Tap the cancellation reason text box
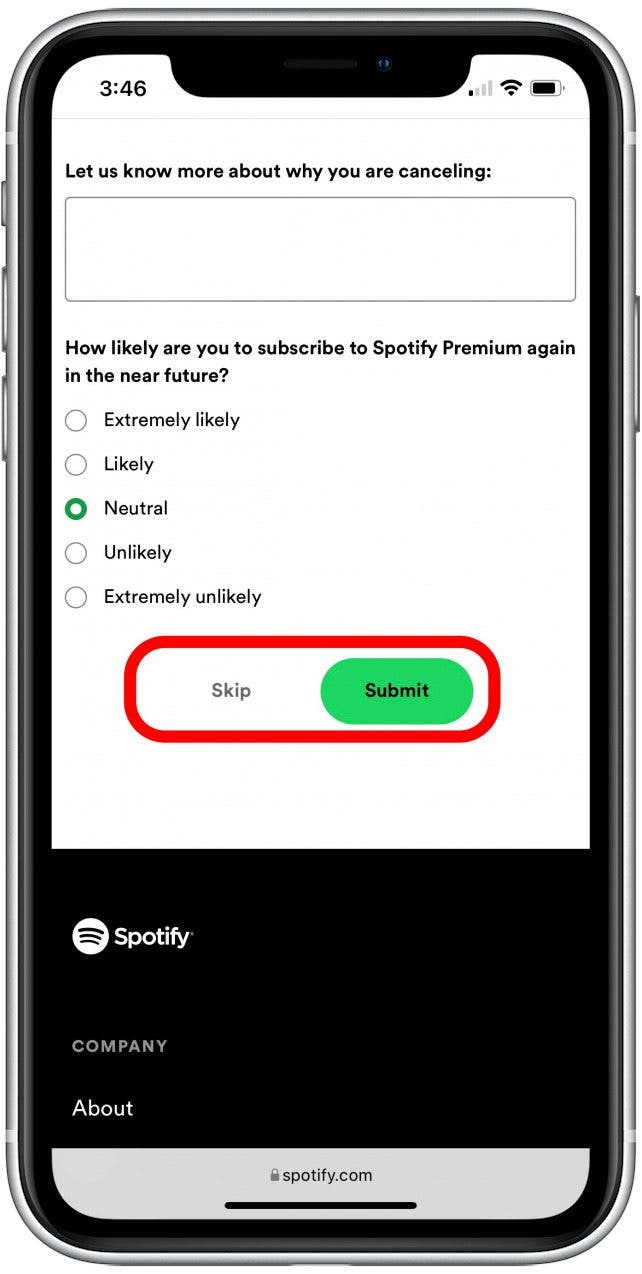 click(x=320, y=249)
